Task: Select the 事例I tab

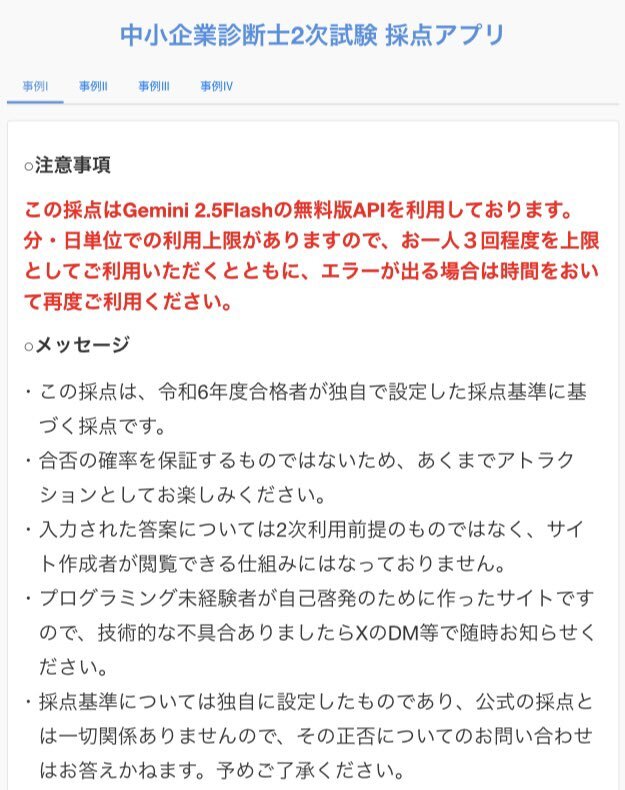Action: tap(35, 86)
